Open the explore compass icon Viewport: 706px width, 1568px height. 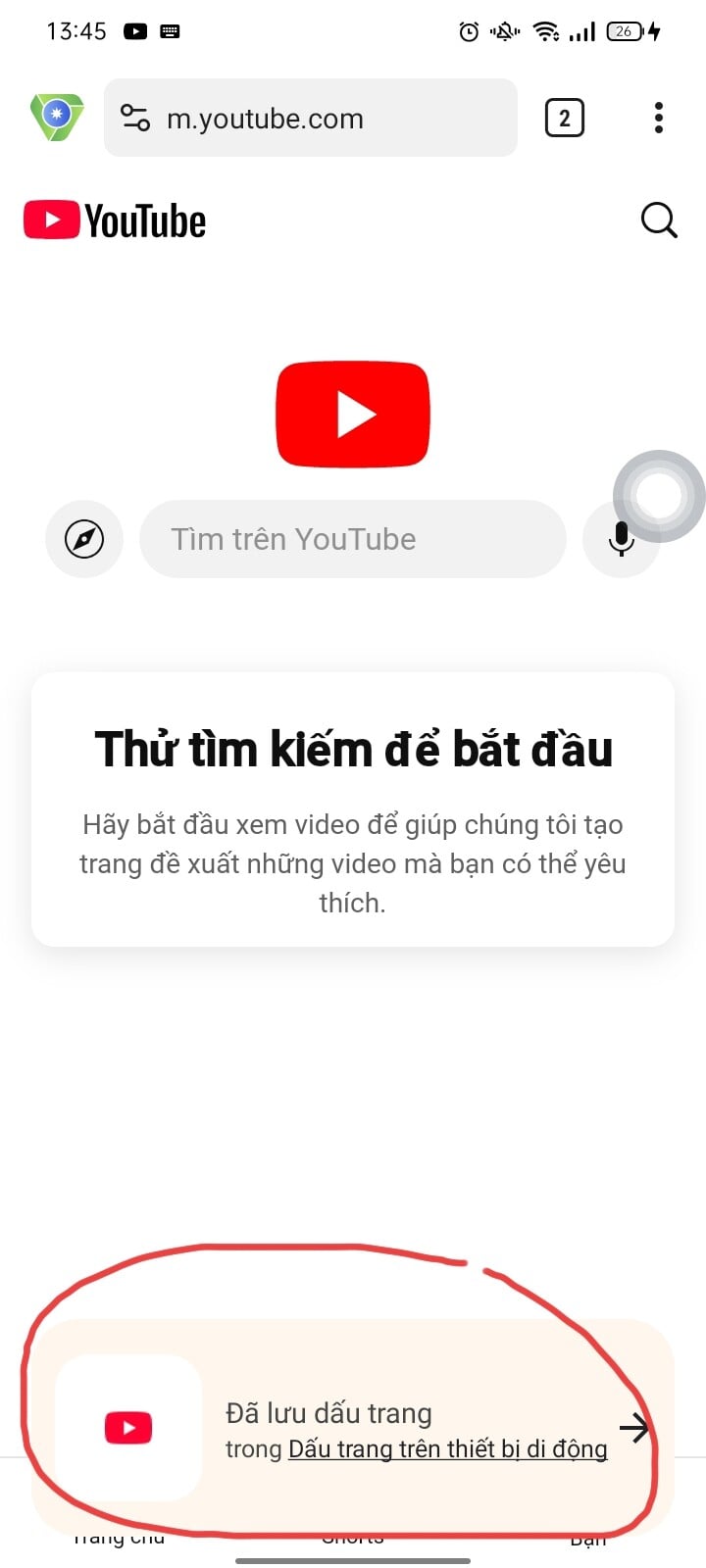84,539
